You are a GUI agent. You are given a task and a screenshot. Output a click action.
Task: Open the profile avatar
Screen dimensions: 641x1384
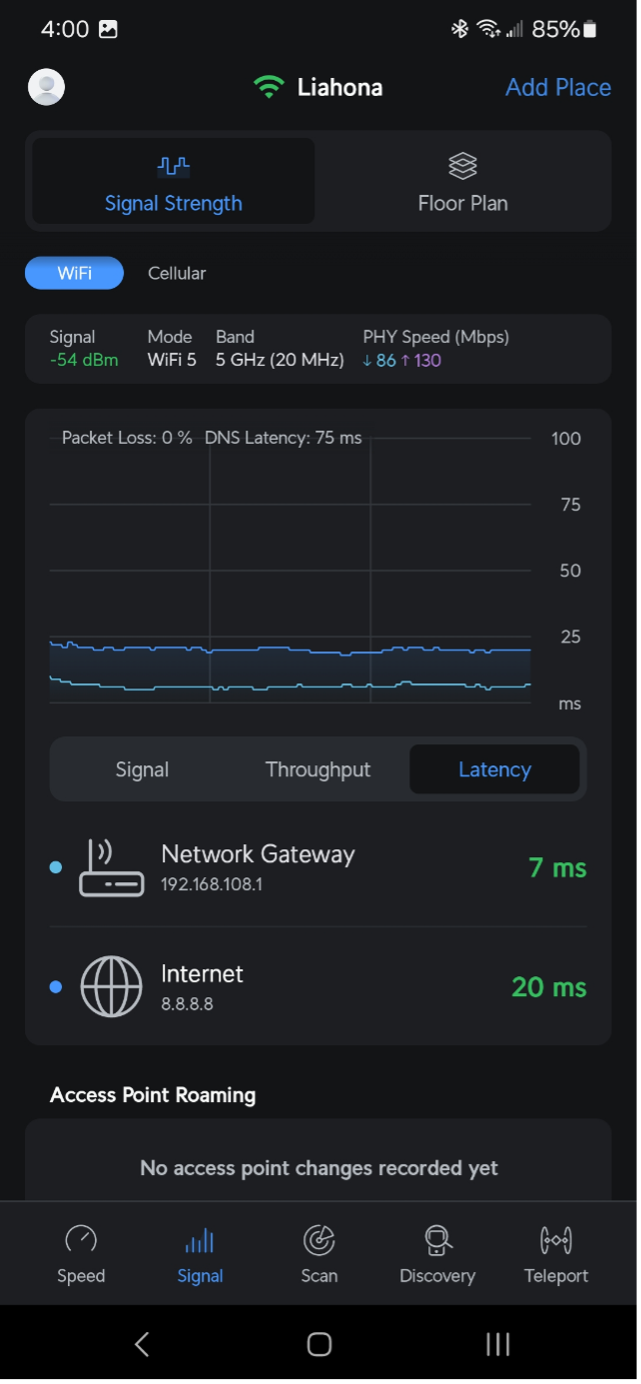coord(46,87)
